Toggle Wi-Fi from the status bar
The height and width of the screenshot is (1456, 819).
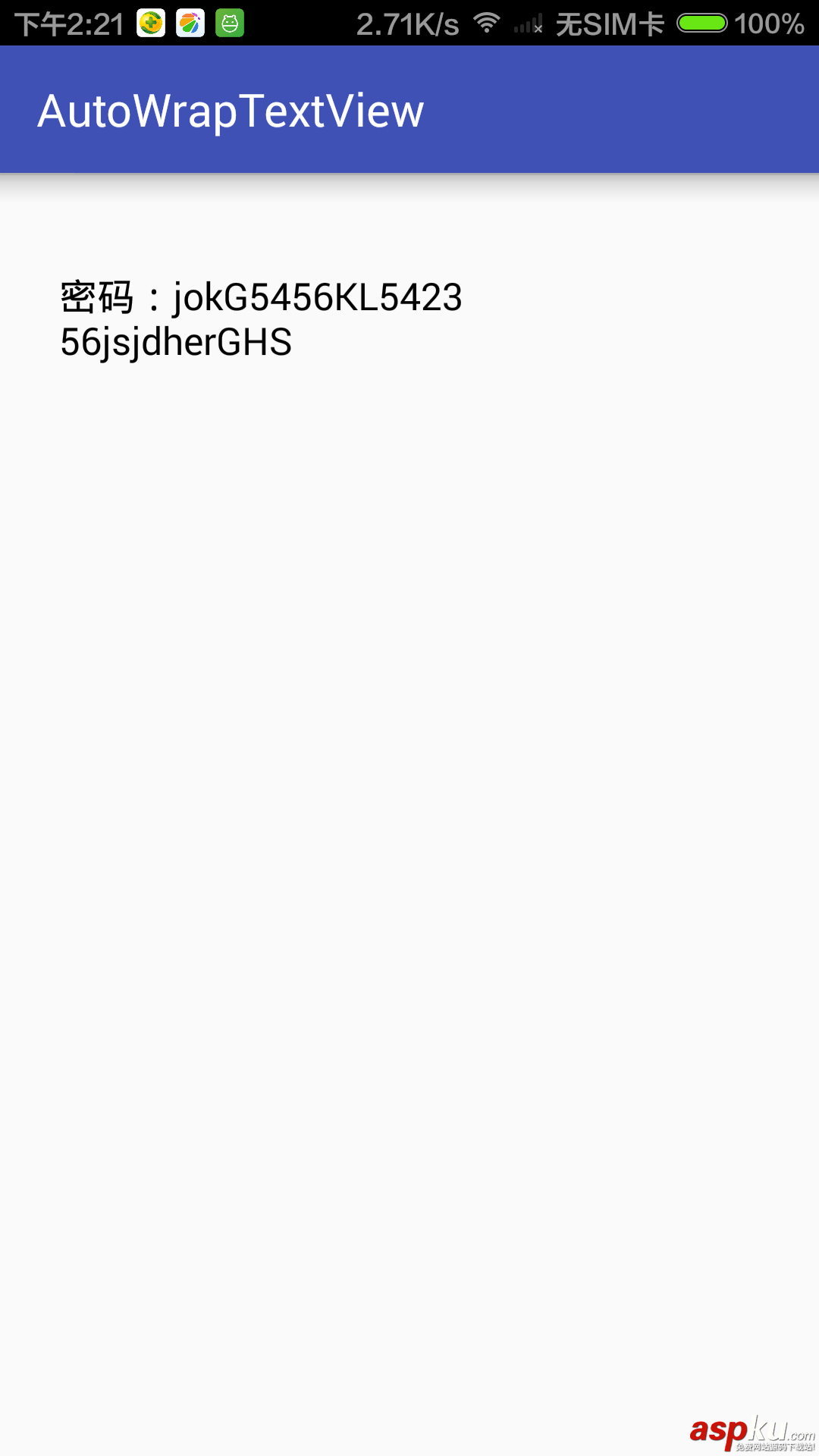click(x=486, y=23)
